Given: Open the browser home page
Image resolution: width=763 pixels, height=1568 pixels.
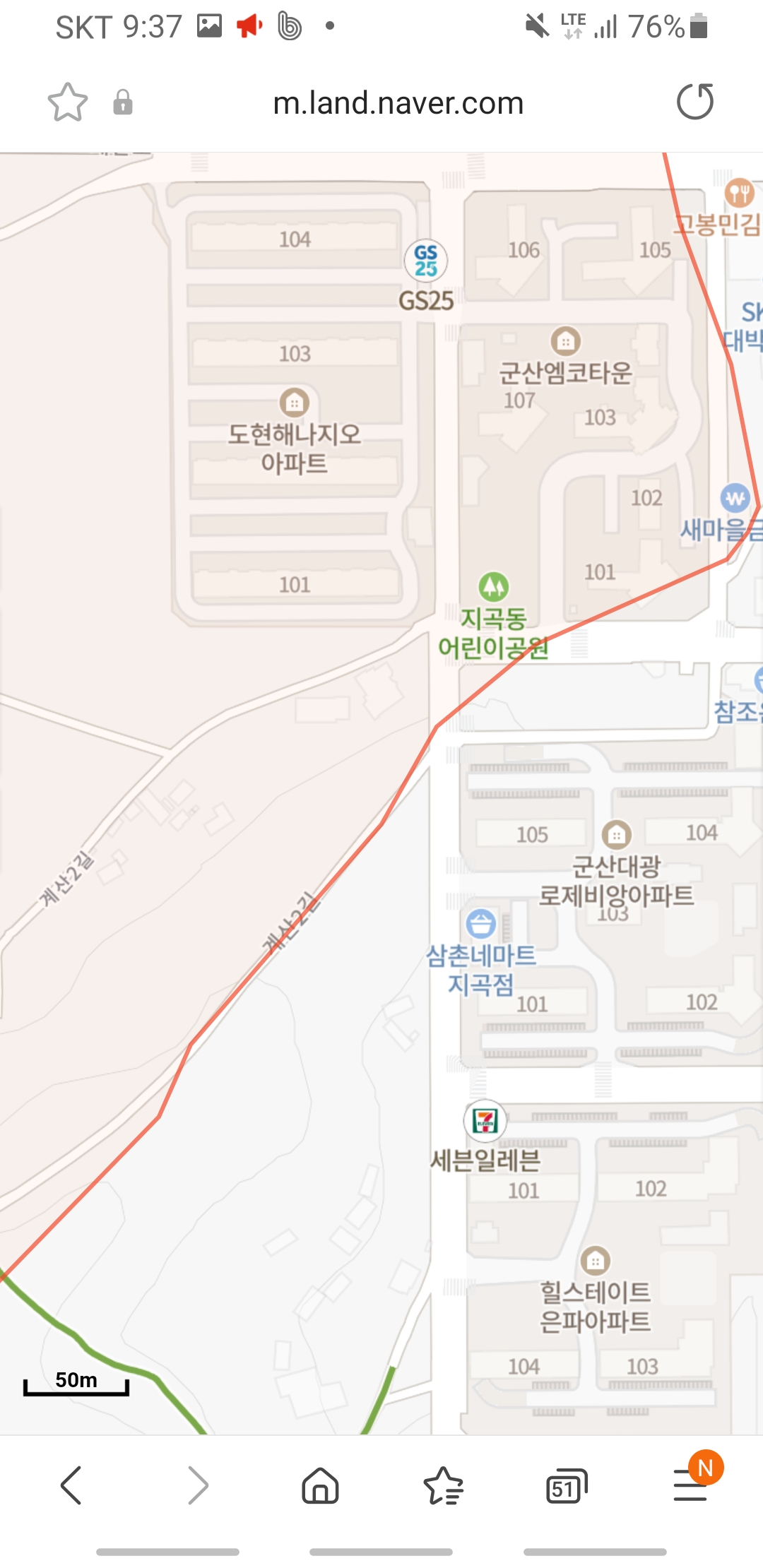Looking at the screenshot, I should point(320,1485).
